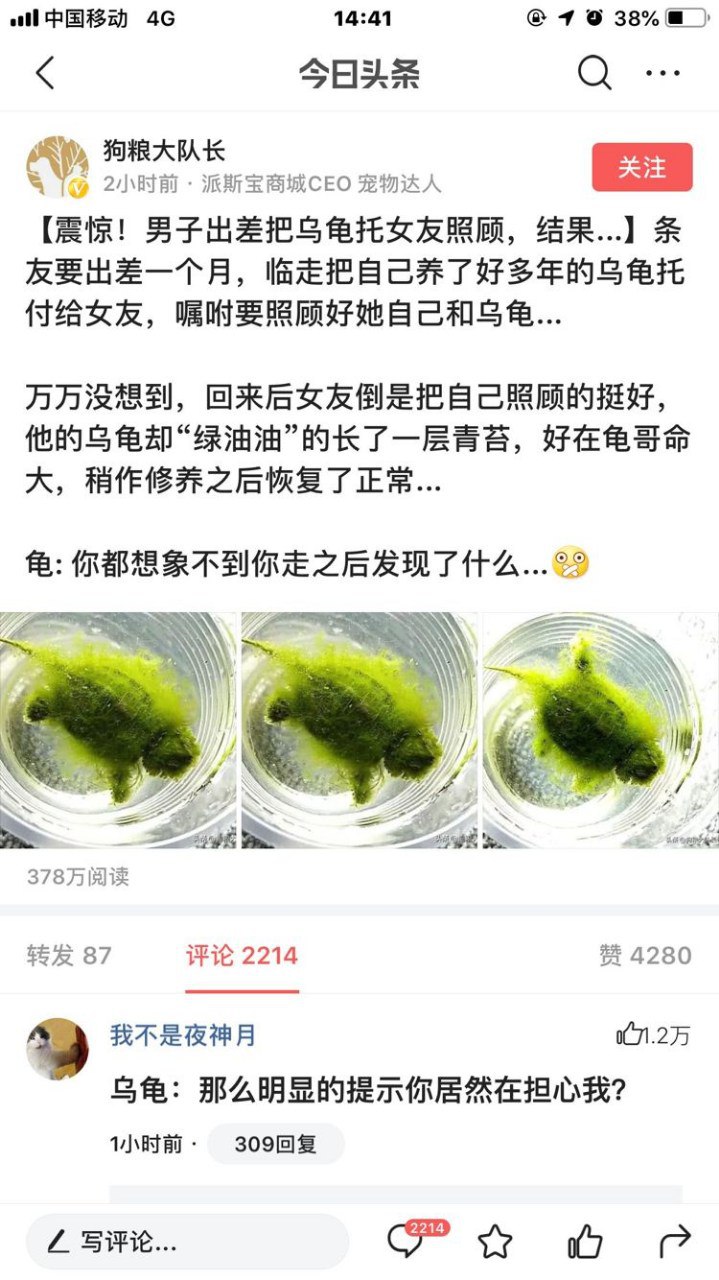This screenshot has width=719, height=1280.
Task: Follow 狗粮大队长 with the 关注 button
Action: (642, 167)
